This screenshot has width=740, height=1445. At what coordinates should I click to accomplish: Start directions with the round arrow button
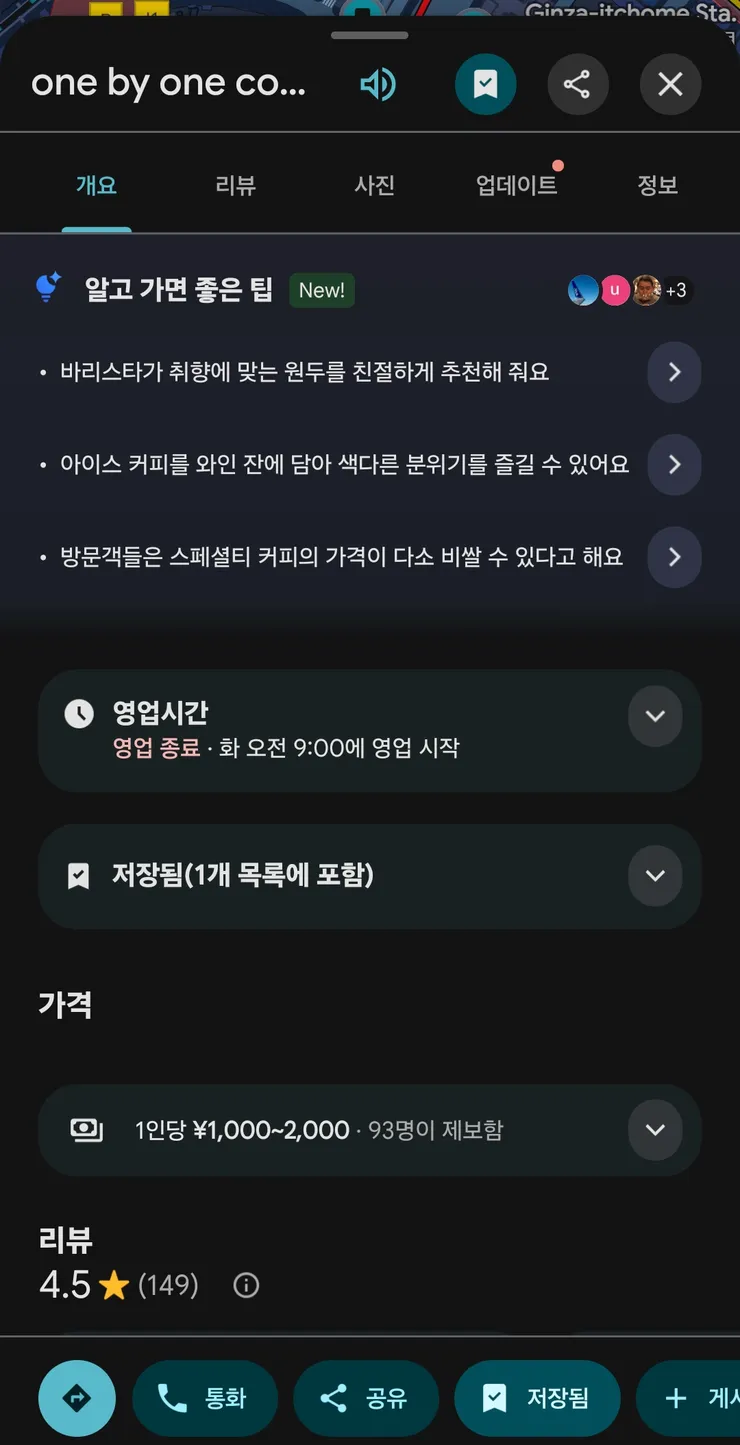pos(77,1398)
